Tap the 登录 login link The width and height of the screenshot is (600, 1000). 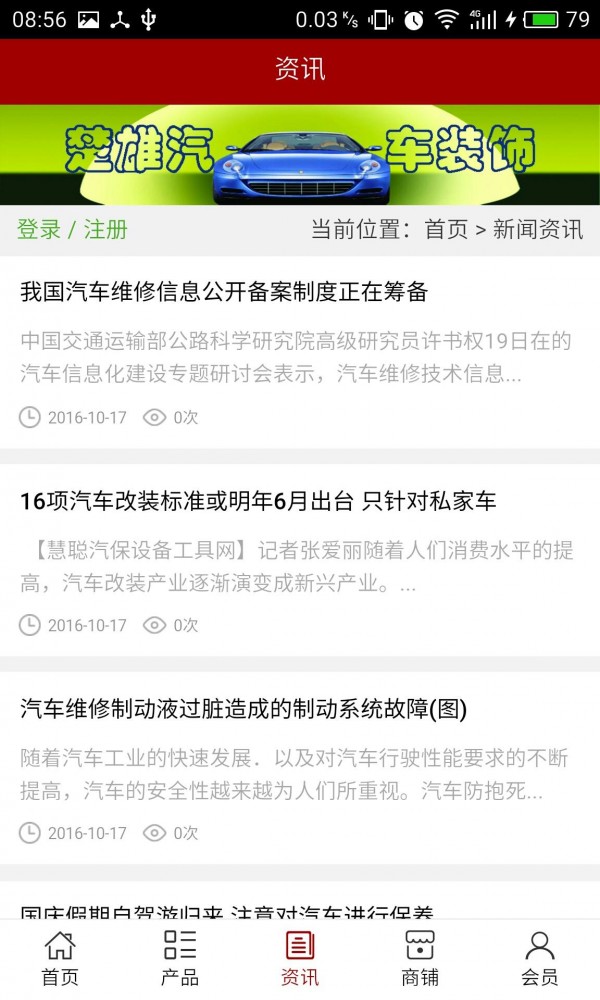tap(39, 229)
